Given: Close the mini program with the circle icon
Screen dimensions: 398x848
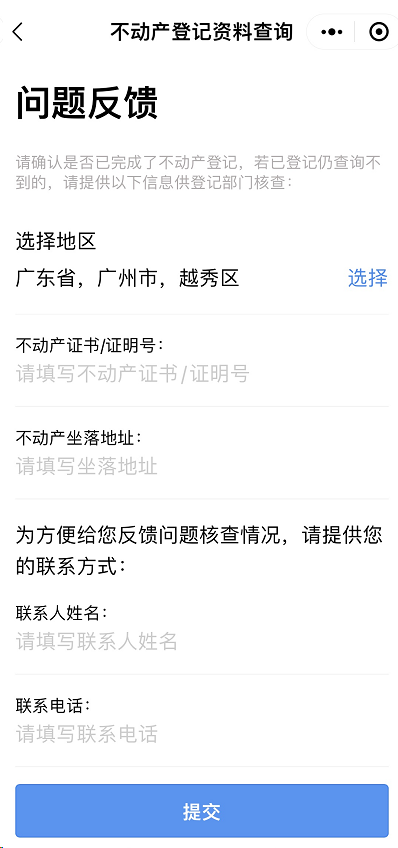Looking at the screenshot, I should click(379, 32).
